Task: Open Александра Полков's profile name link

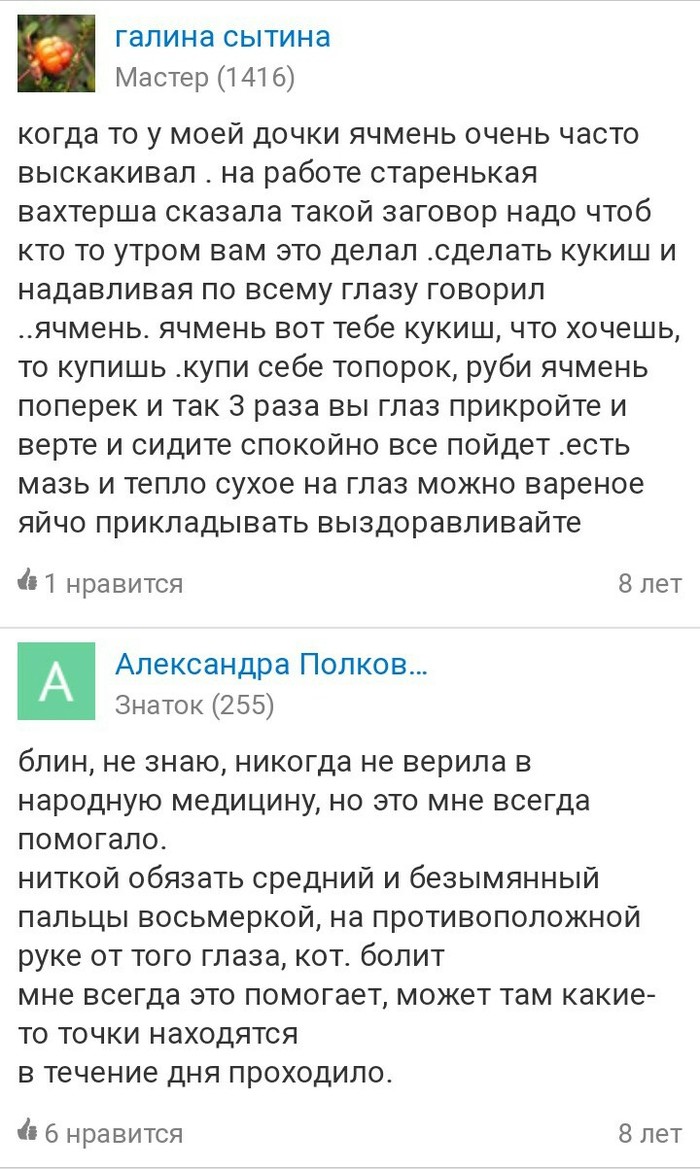Action: click(270, 664)
